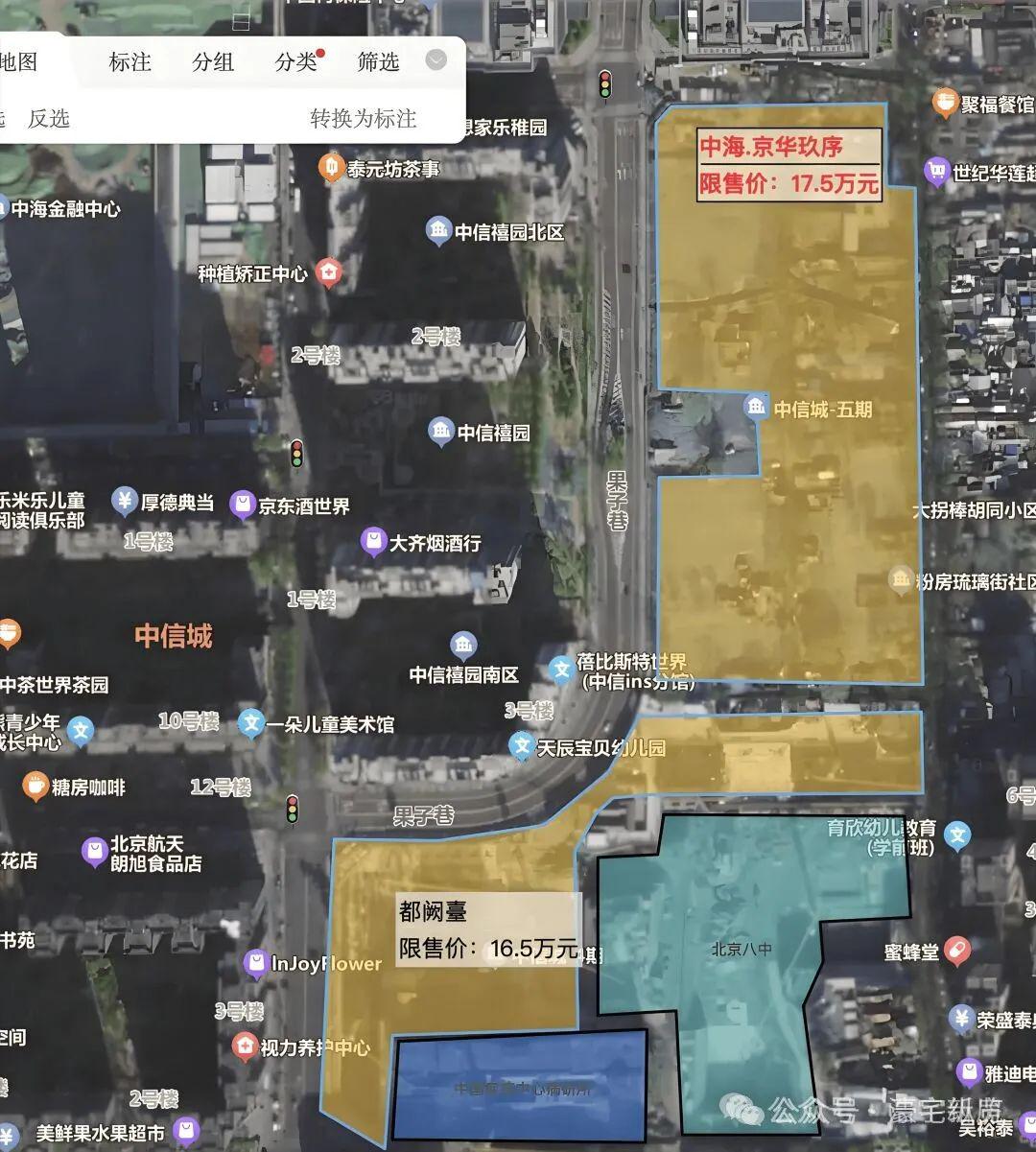Tap 转换为标注 button

tap(363, 118)
